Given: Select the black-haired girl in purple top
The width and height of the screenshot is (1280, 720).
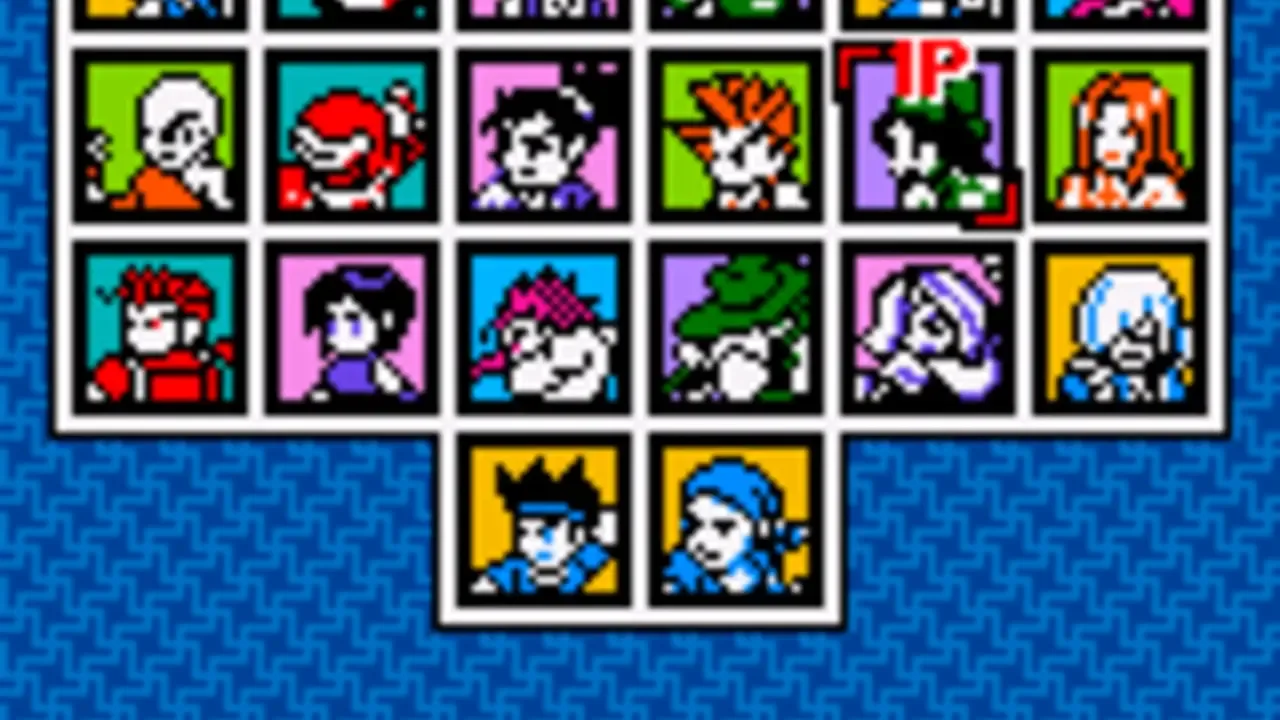Looking at the screenshot, I should [x=352, y=329].
